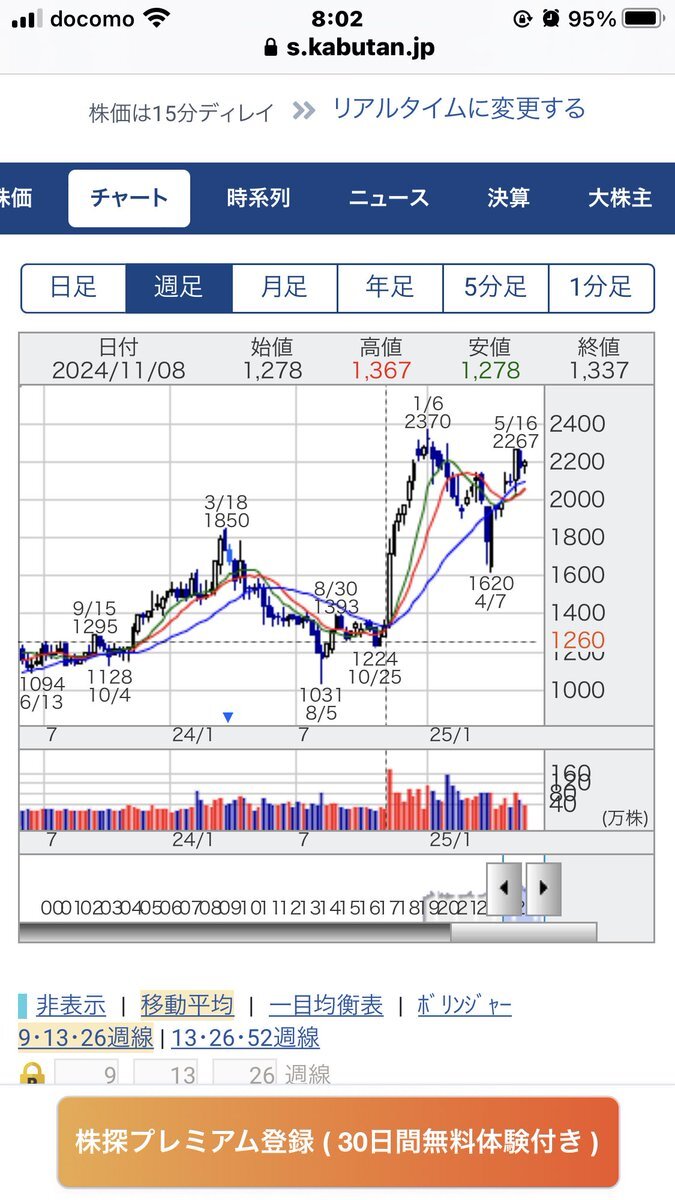Select the 一目均衡表 indicator

point(326,1005)
